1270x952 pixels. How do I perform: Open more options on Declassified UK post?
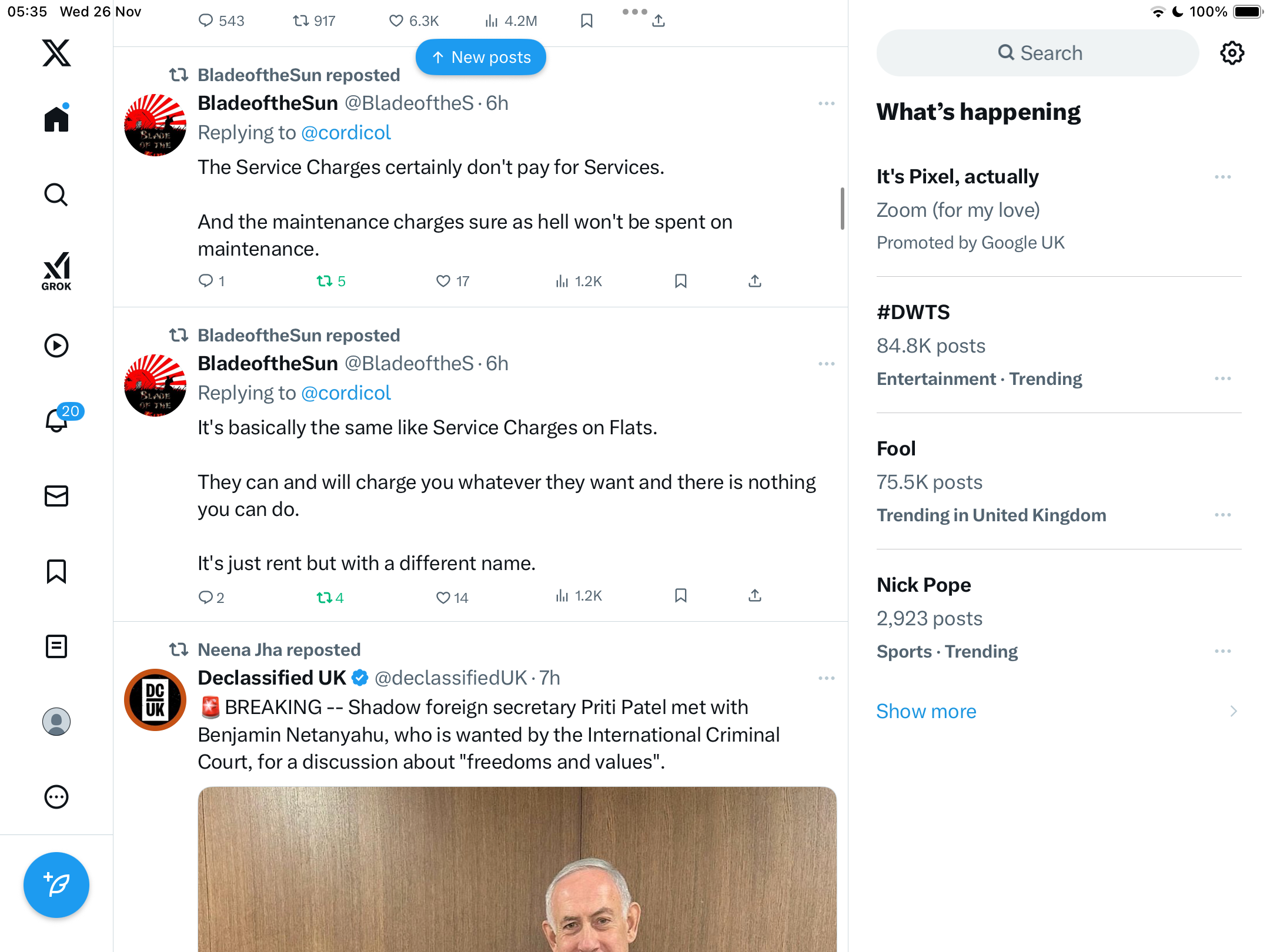(826, 678)
